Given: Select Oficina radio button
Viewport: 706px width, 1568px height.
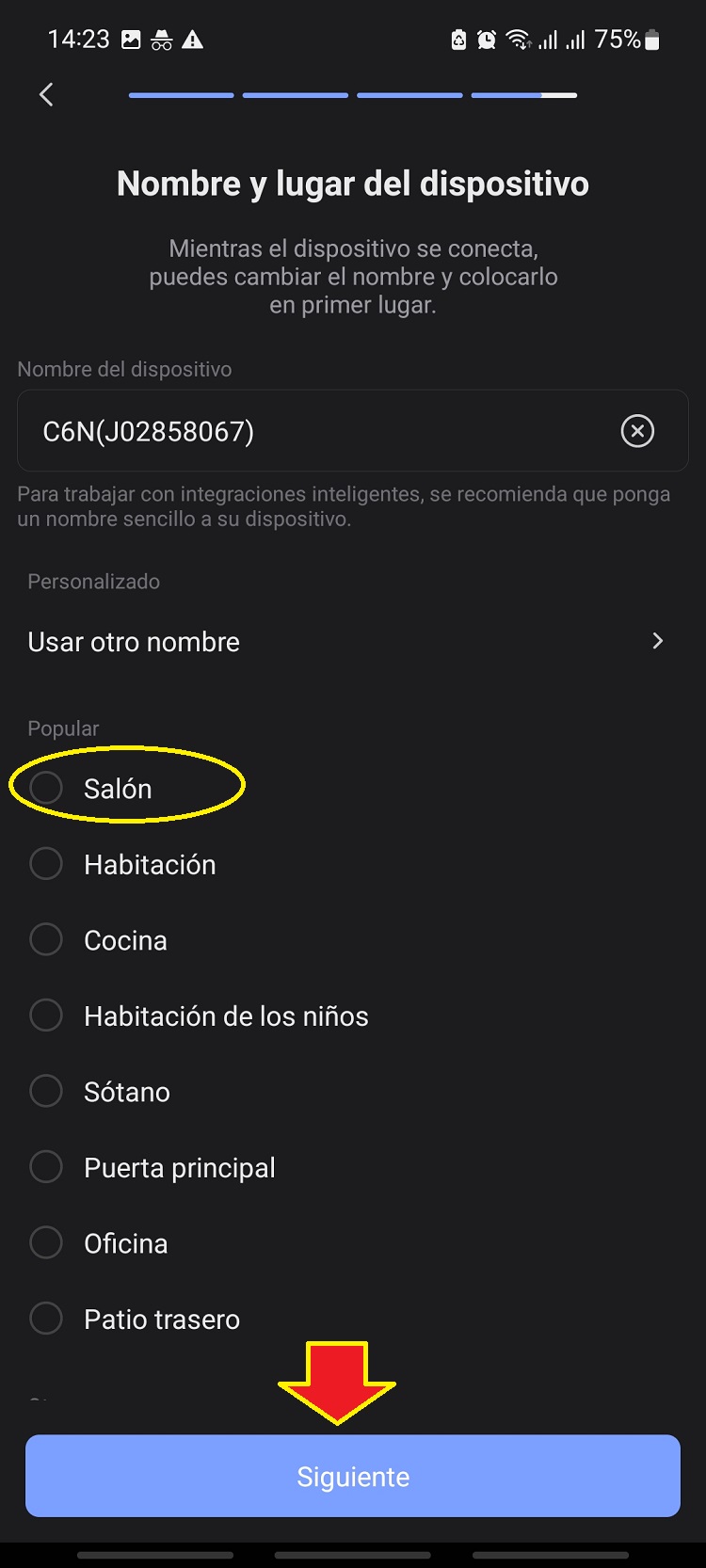Looking at the screenshot, I should [x=46, y=1243].
